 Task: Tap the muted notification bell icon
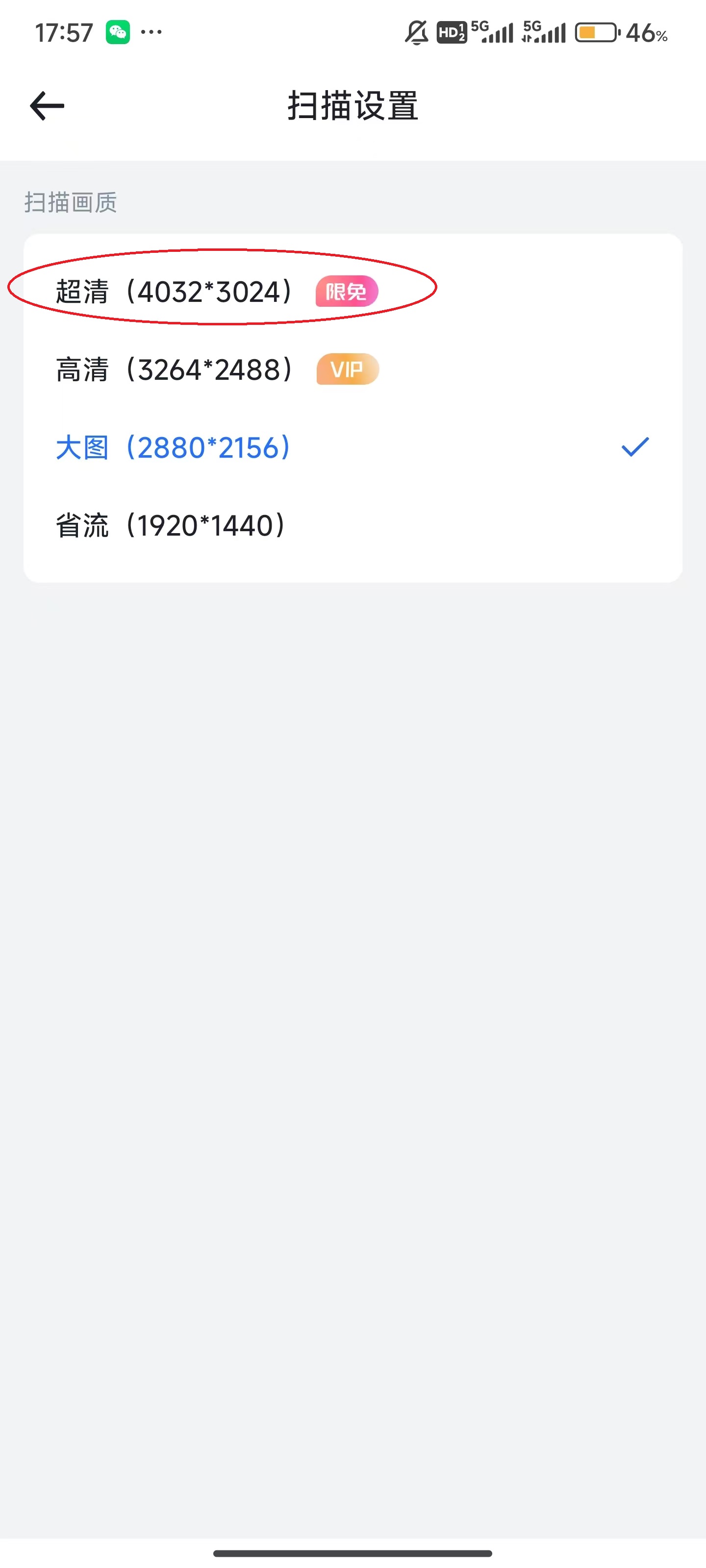(x=416, y=33)
